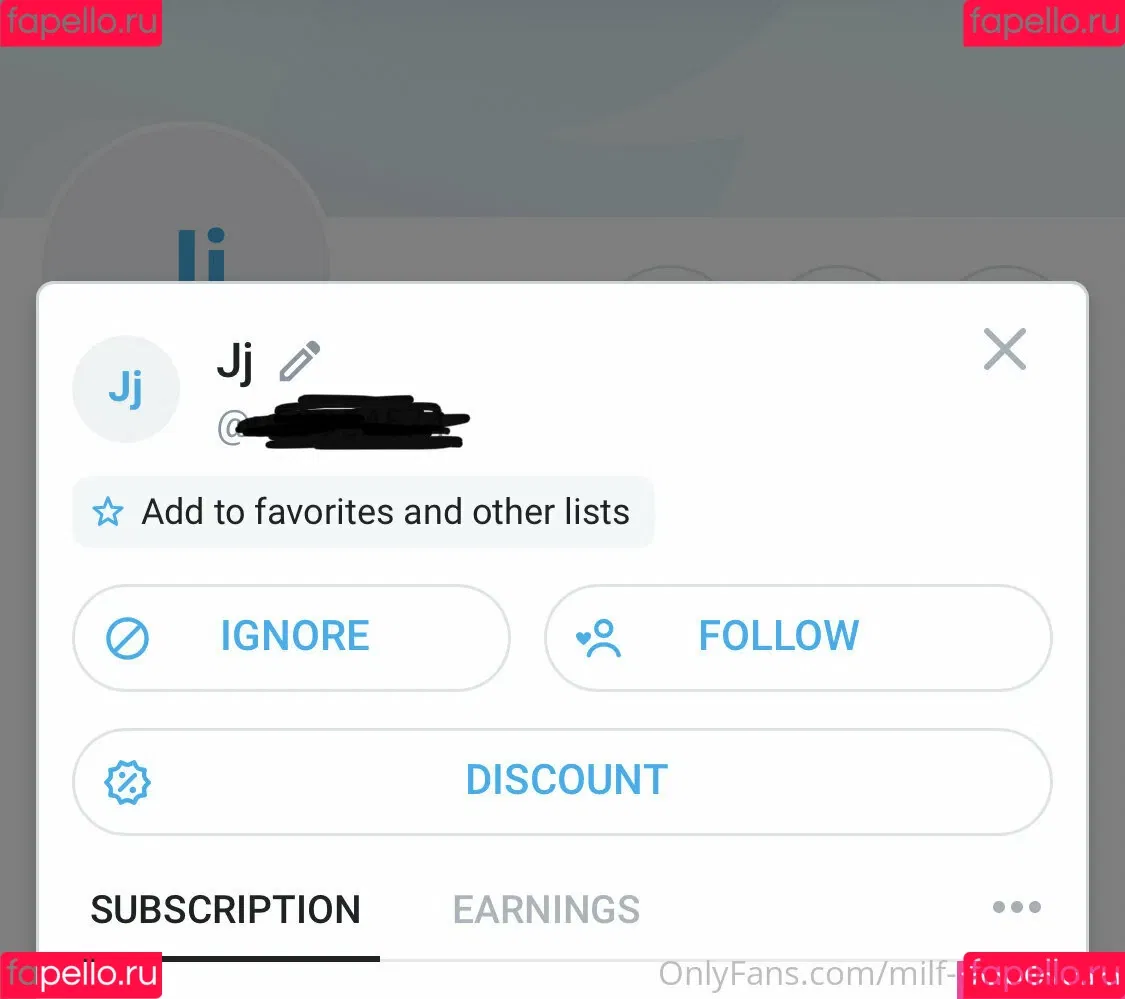Offer a DISCOUNT to this user
Screen dimensions: 1125x999
point(562,781)
